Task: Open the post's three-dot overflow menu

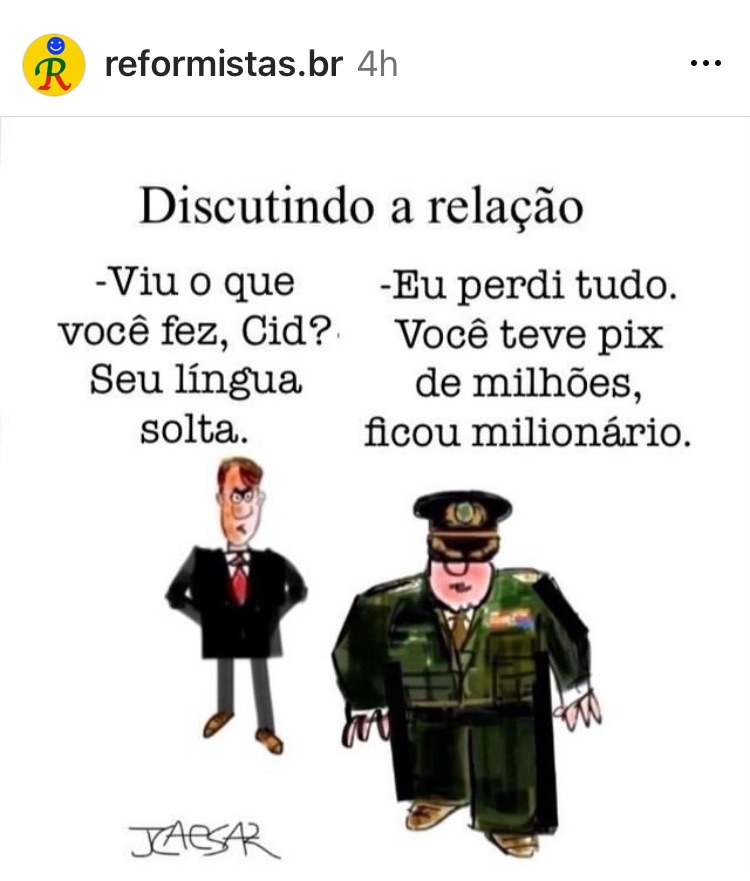Action: [706, 64]
